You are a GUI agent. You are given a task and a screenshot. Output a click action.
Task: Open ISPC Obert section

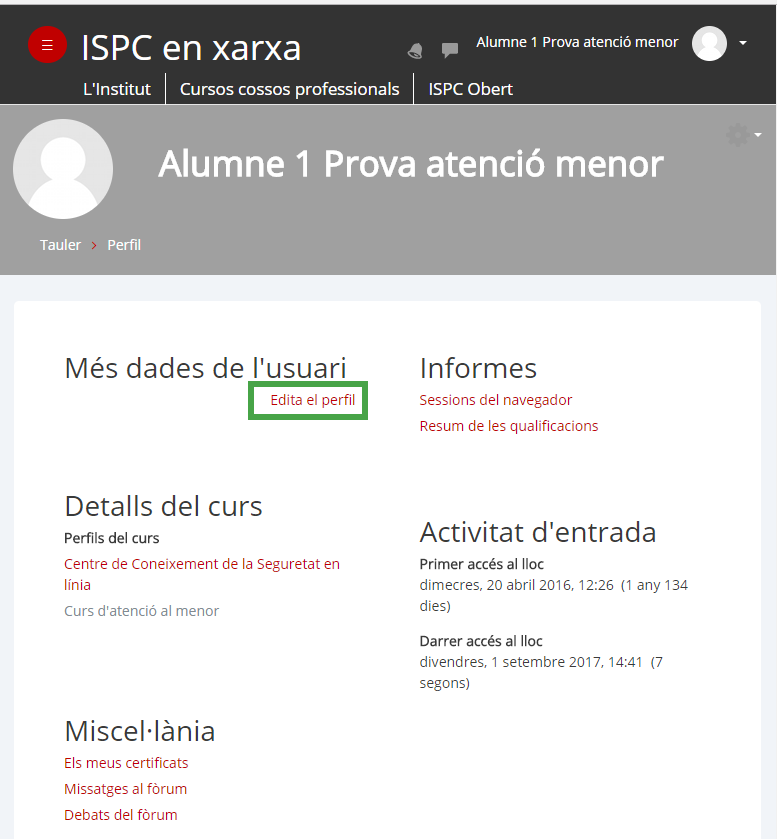[470, 89]
